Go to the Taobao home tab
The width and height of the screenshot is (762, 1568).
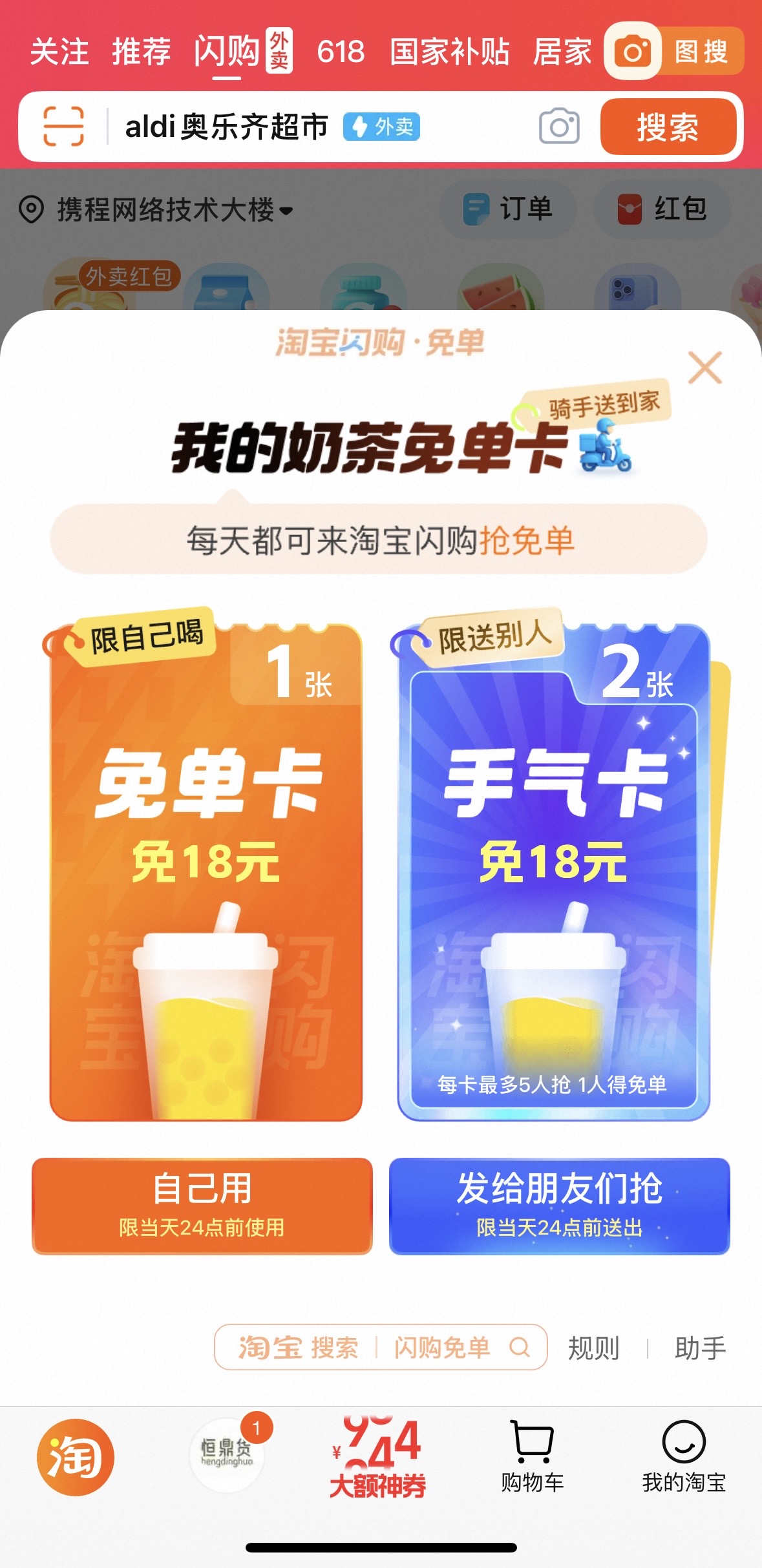point(76,1457)
